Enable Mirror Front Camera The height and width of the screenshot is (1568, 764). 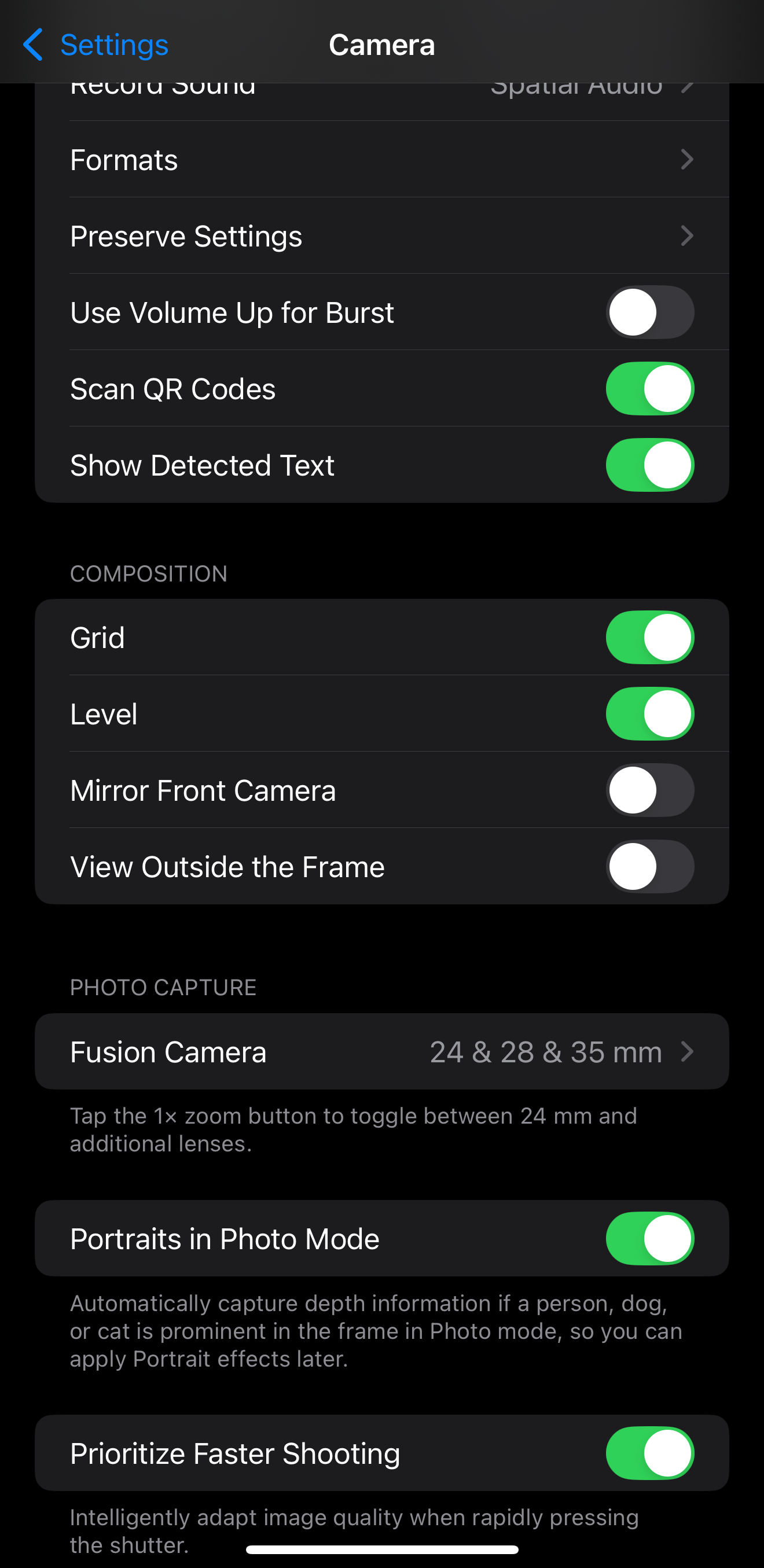pyautogui.click(x=649, y=790)
